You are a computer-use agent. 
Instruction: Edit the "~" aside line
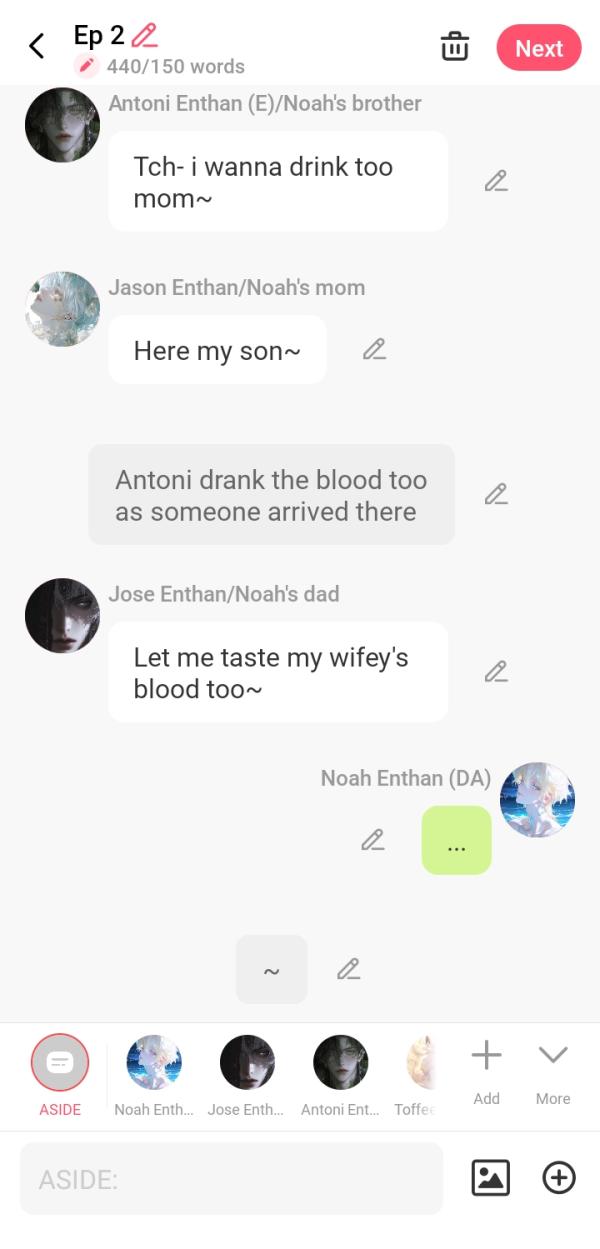pyautogui.click(x=348, y=968)
